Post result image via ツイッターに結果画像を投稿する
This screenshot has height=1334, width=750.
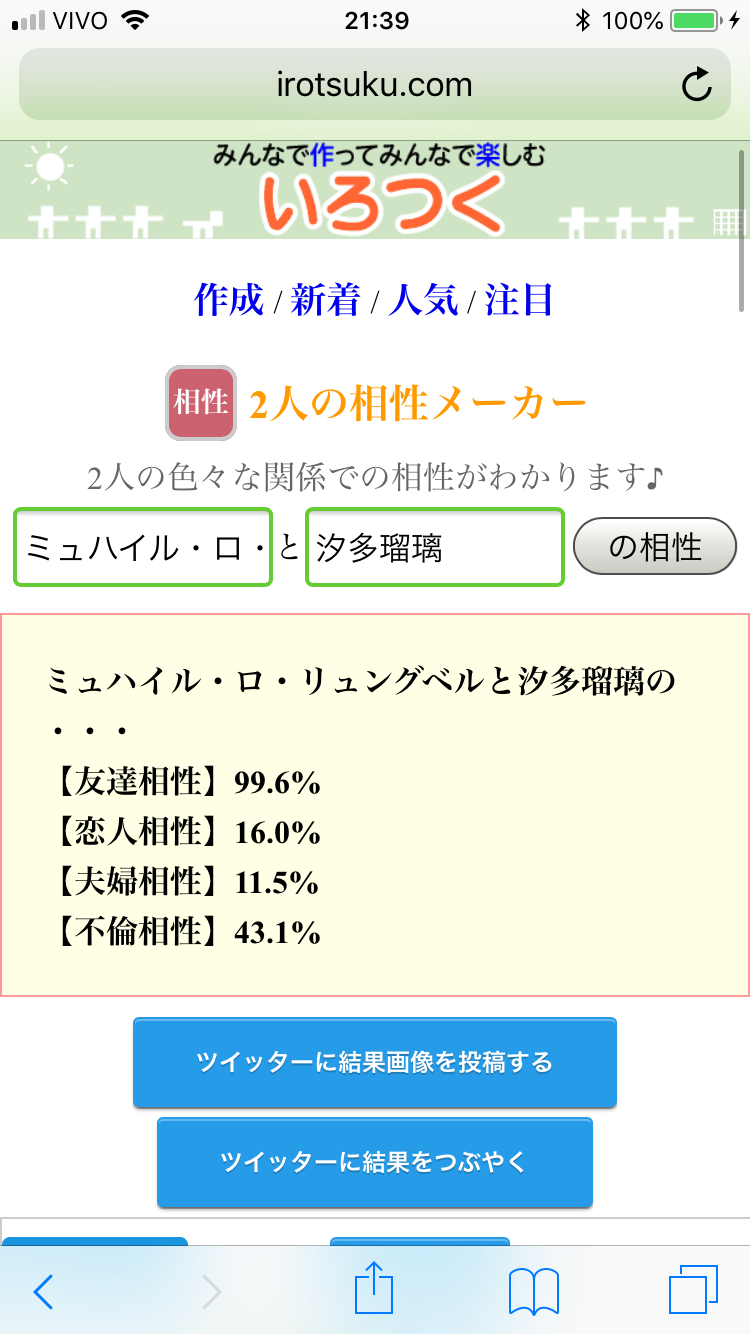(x=374, y=1062)
